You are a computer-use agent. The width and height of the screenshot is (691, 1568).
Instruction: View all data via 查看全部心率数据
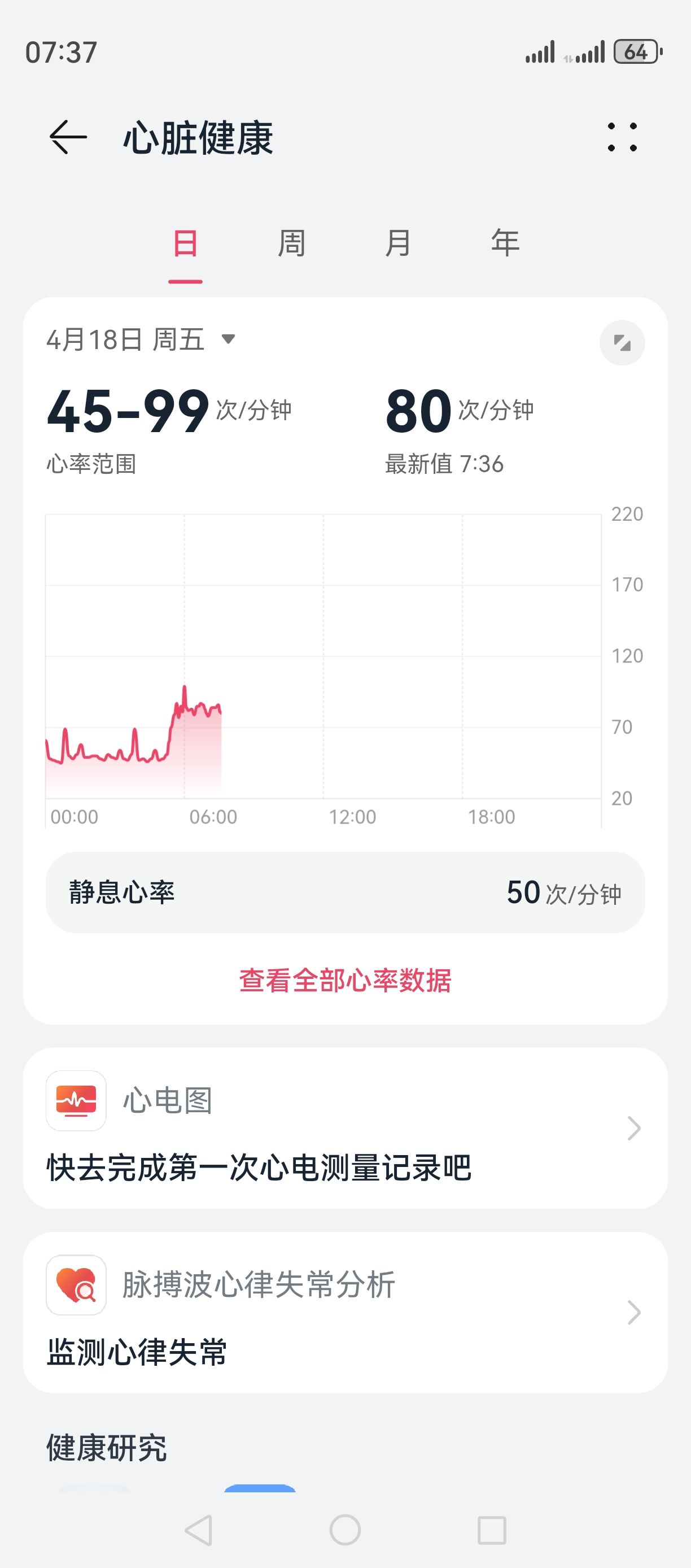coord(345,981)
